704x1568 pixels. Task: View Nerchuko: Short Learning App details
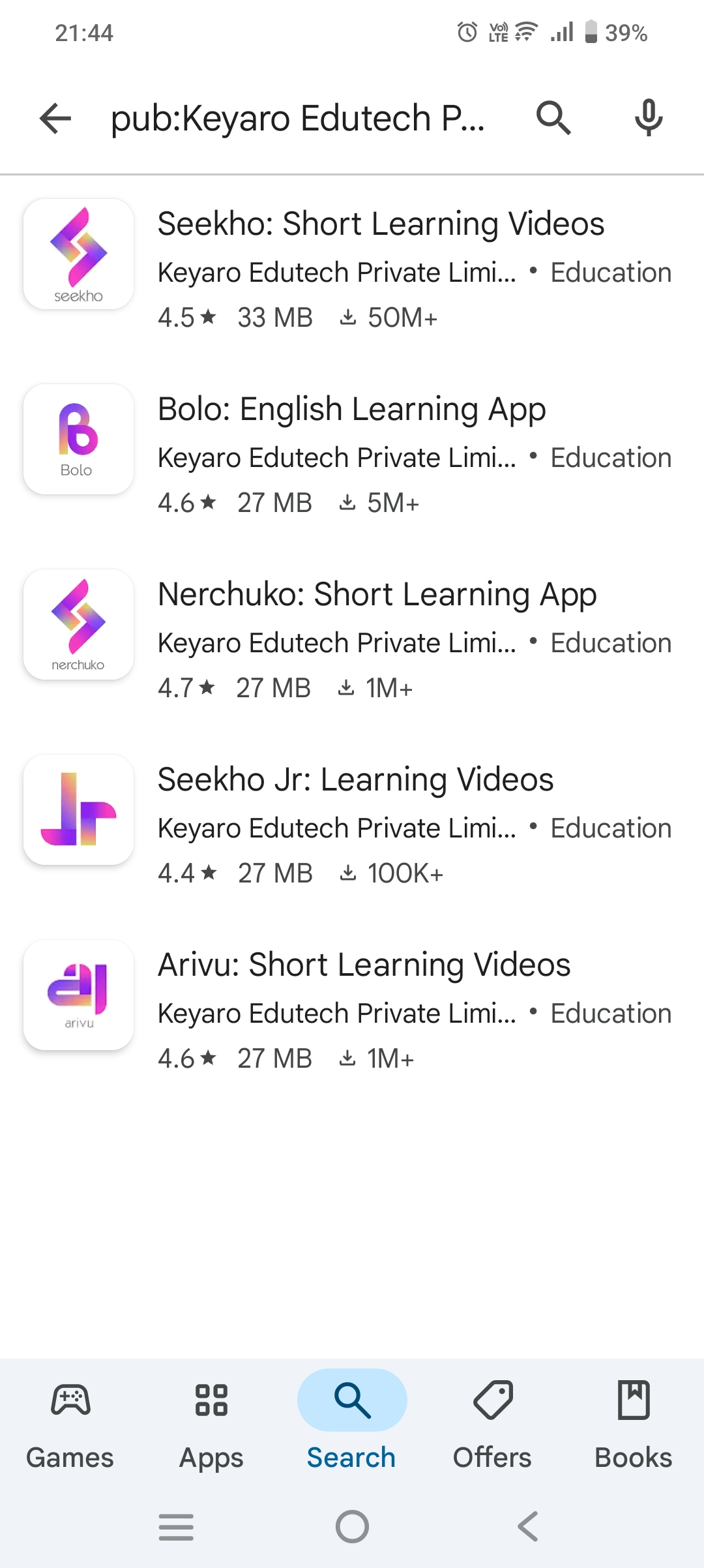click(377, 595)
